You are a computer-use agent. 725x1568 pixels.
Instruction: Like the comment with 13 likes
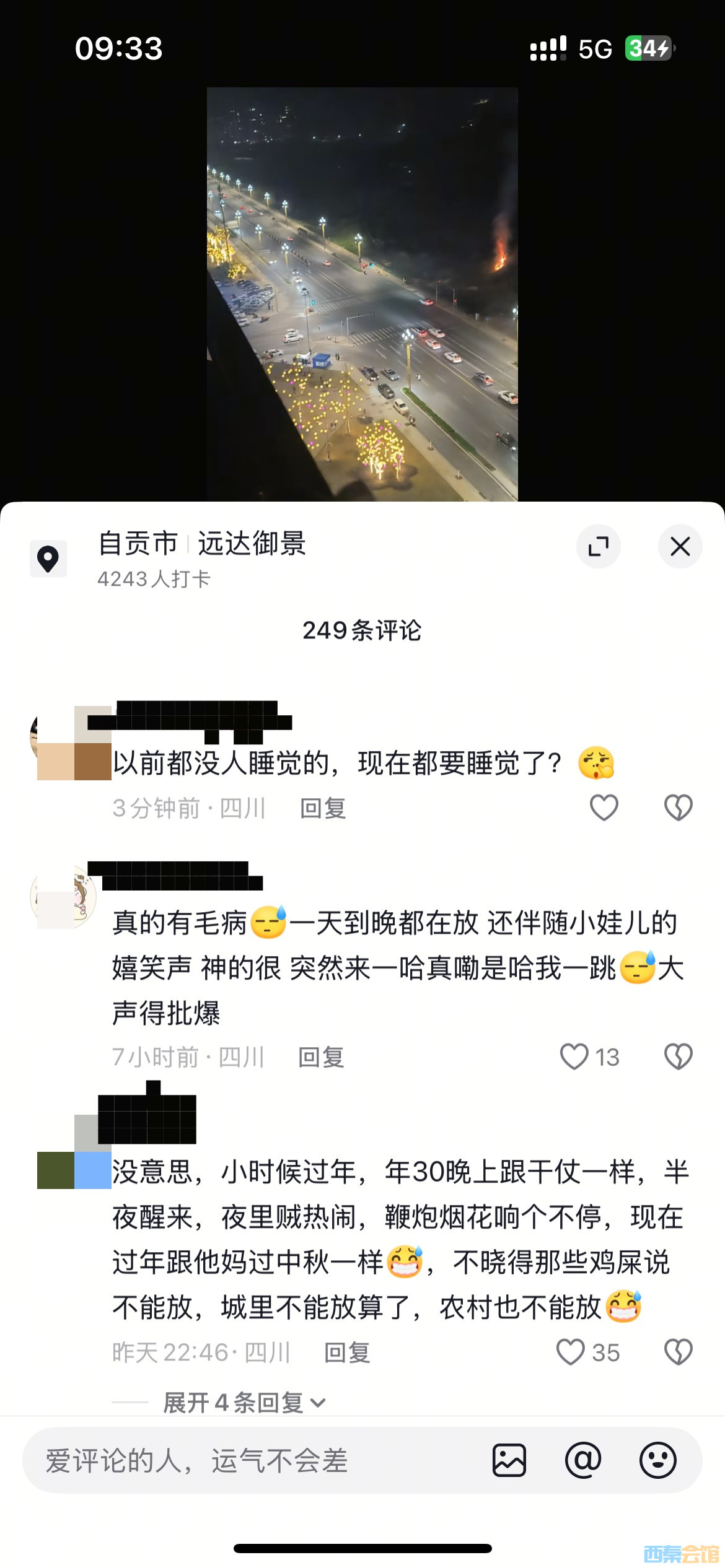pyautogui.click(x=574, y=1056)
